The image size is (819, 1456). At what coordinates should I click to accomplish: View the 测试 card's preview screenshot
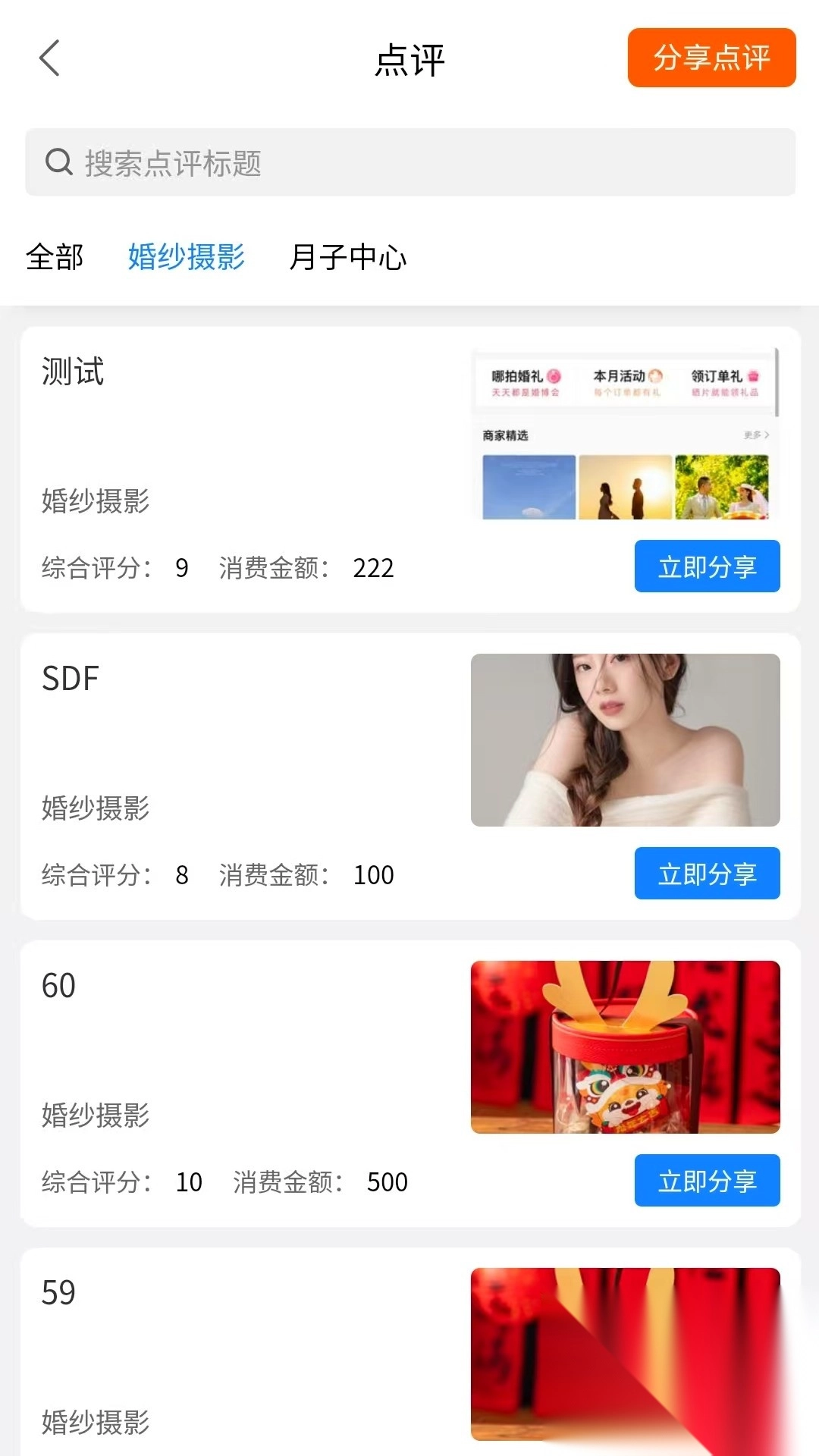click(x=624, y=432)
